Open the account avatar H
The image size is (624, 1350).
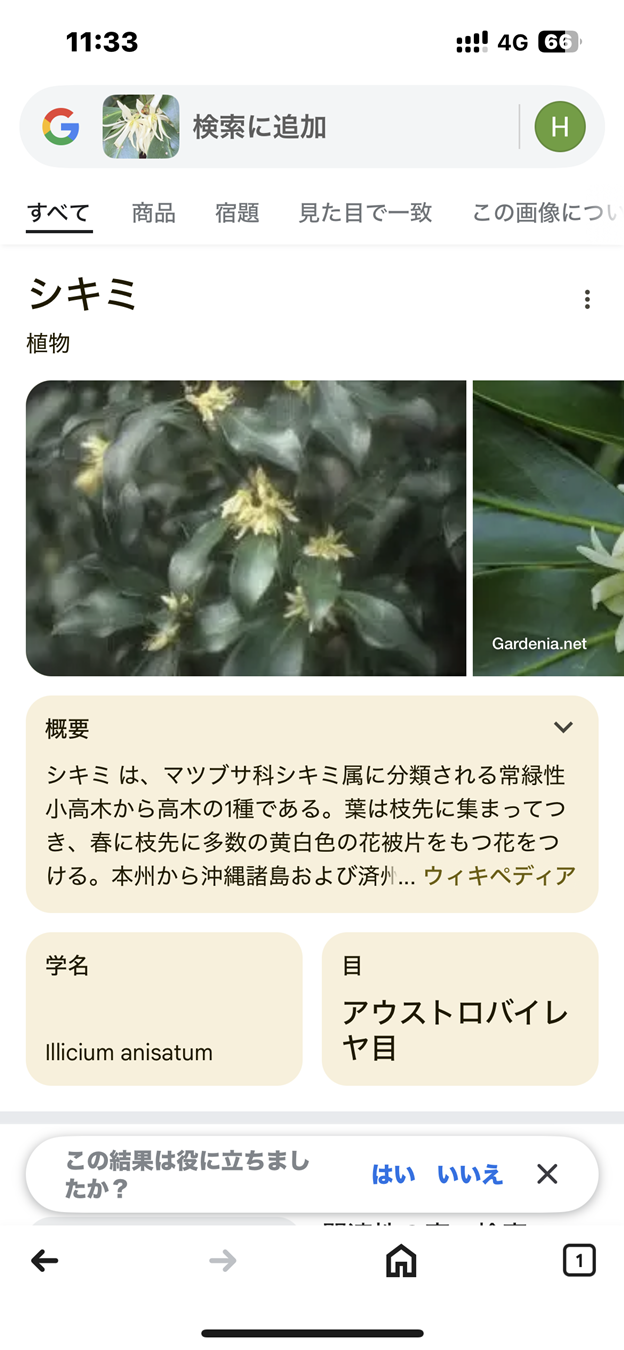(560, 127)
